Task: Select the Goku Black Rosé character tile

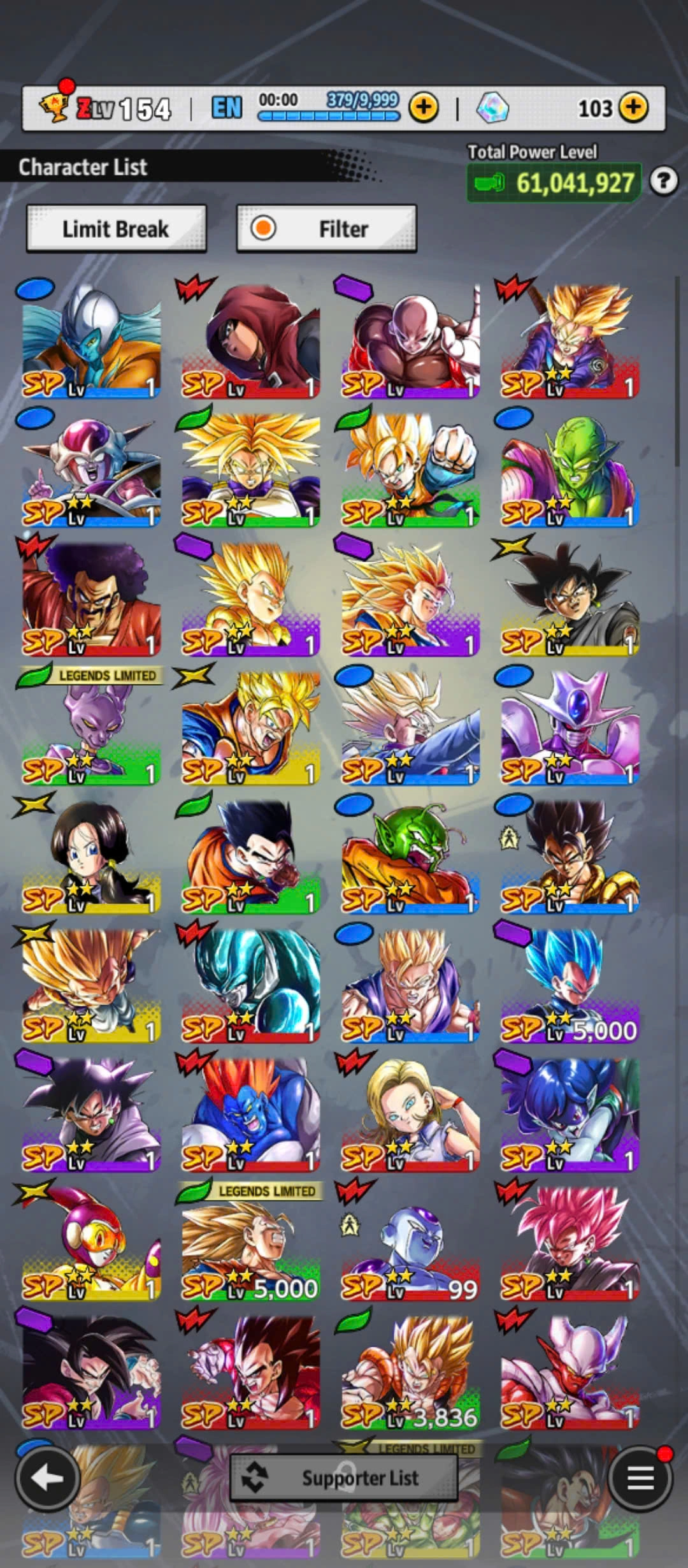Action: (x=570, y=1243)
